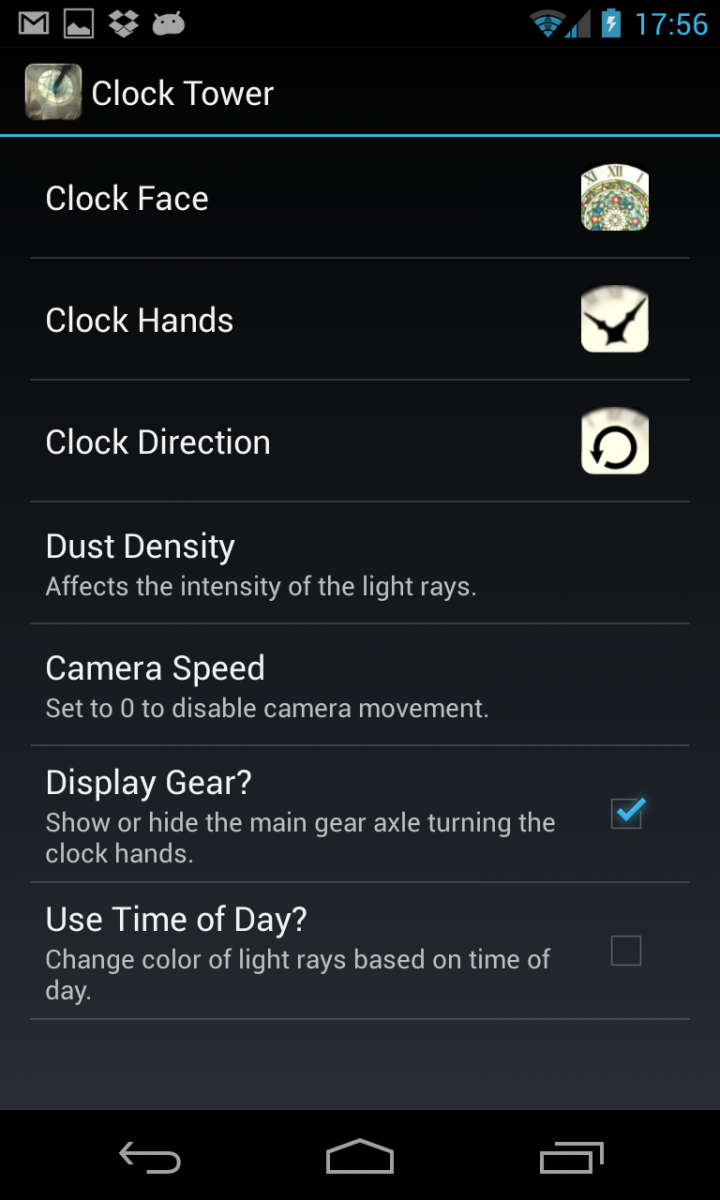This screenshot has height=1200, width=720.
Task: Go back with the system back button
Action: tap(150, 1158)
